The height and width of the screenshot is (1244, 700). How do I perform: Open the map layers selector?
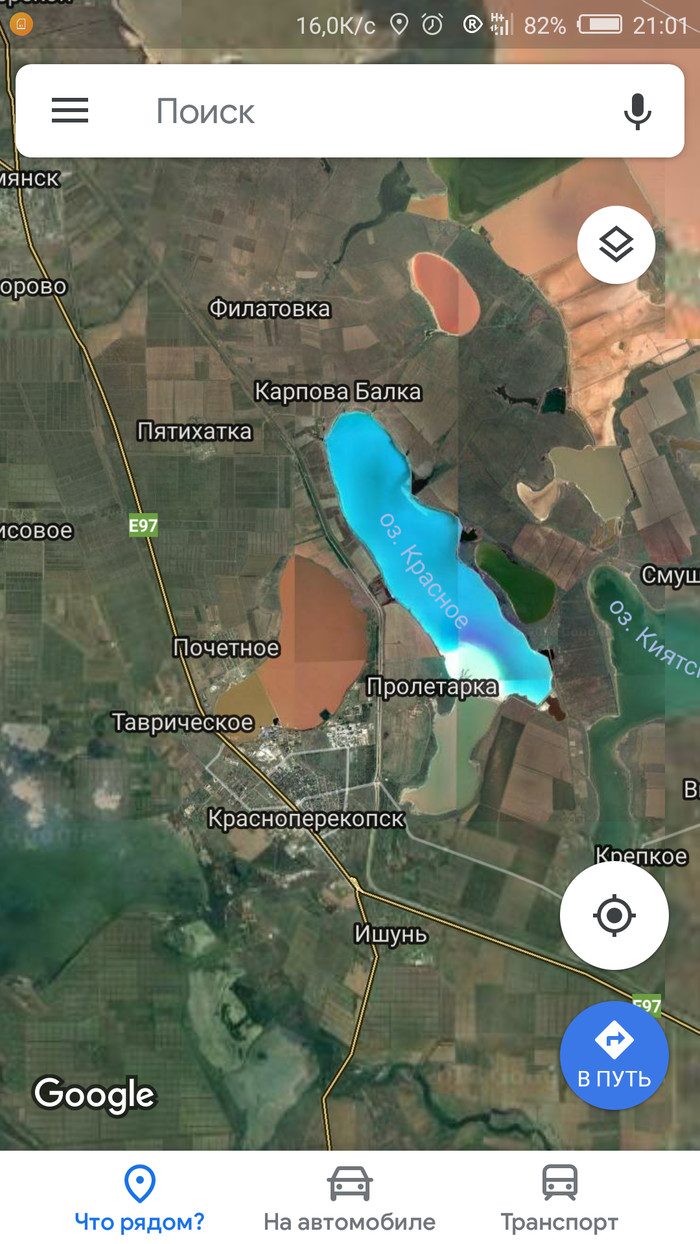[x=616, y=244]
